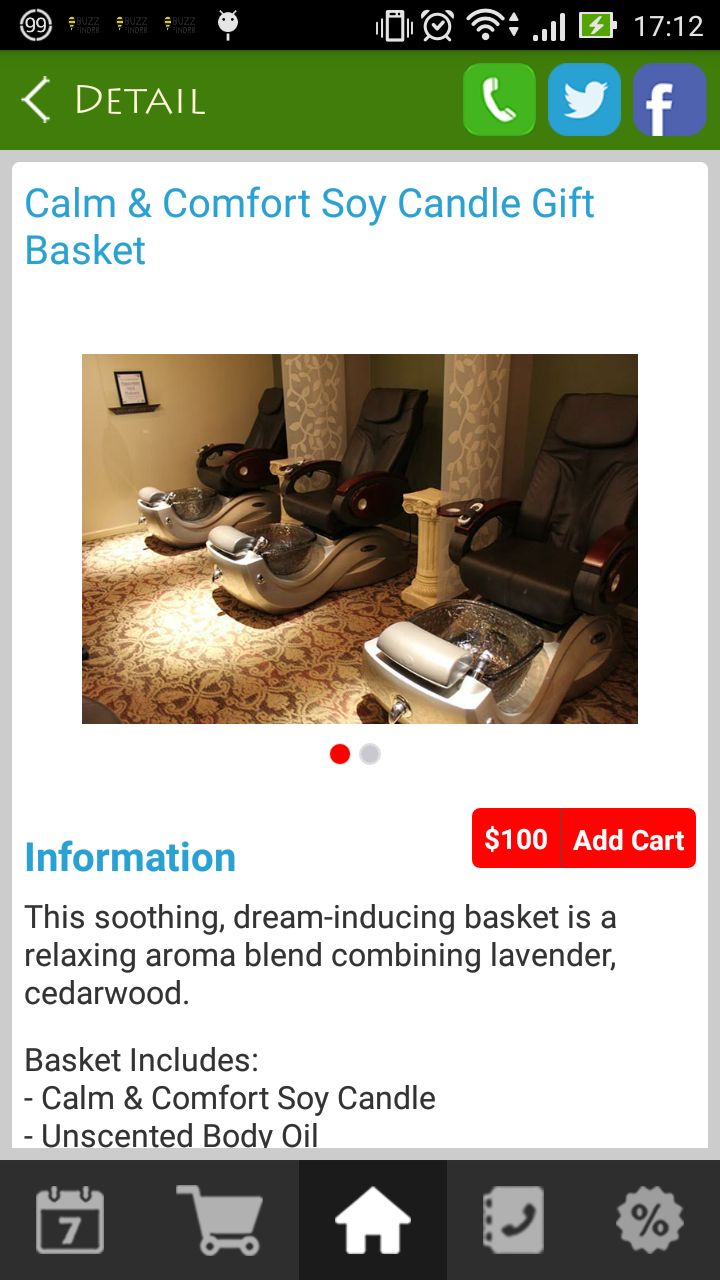This screenshot has height=1280, width=720.
Task: Switch to the shopping cart tab
Action: point(220,1220)
